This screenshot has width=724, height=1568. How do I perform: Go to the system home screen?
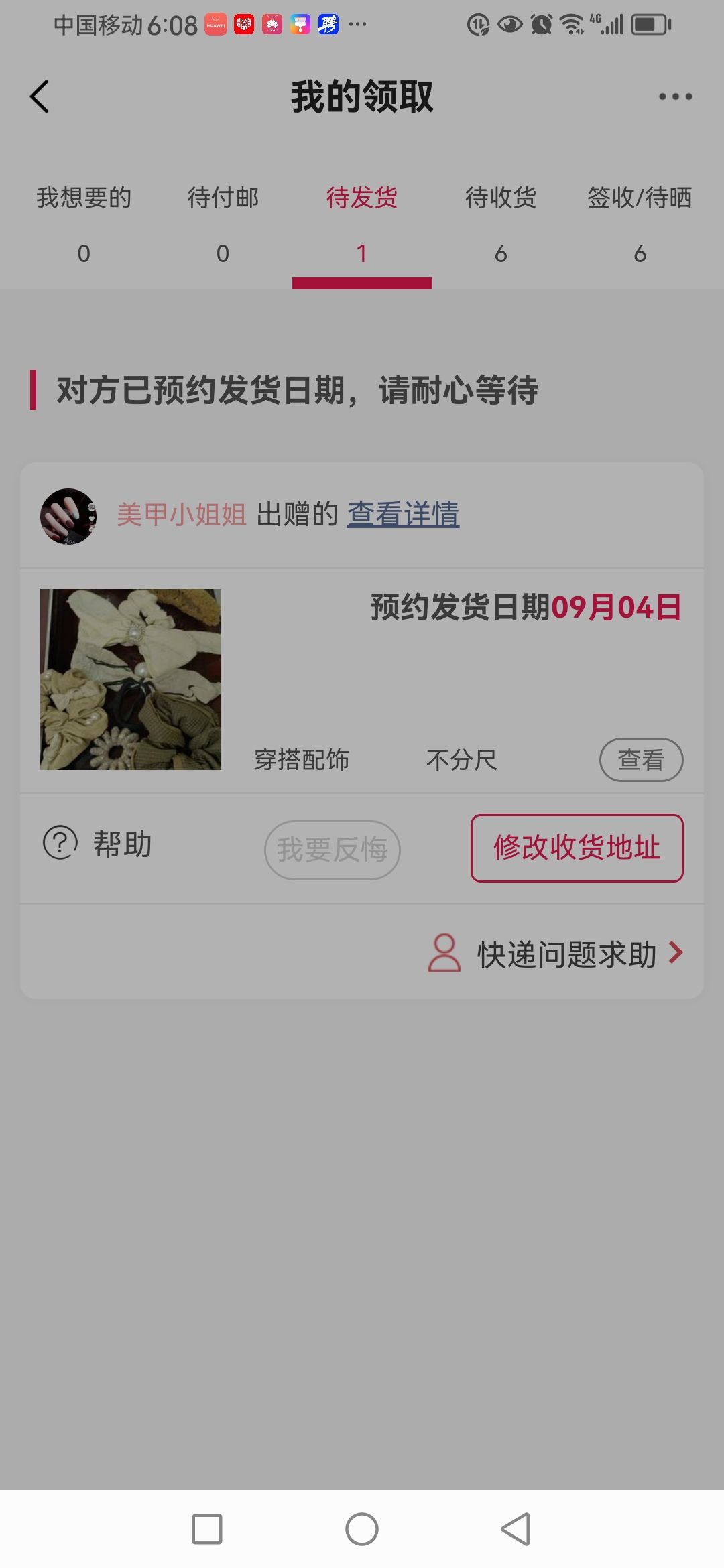[x=362, y=1529]
